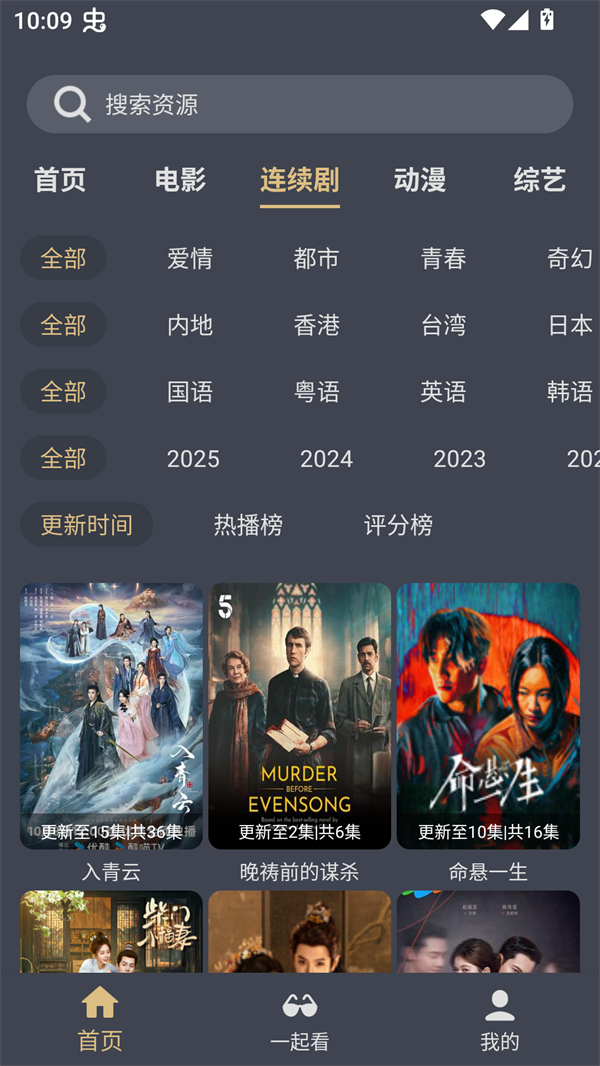Go to the 我的 profile tab
Image resolution: width=600 pixels, height=1066 pixels.
pos(499,1019)
